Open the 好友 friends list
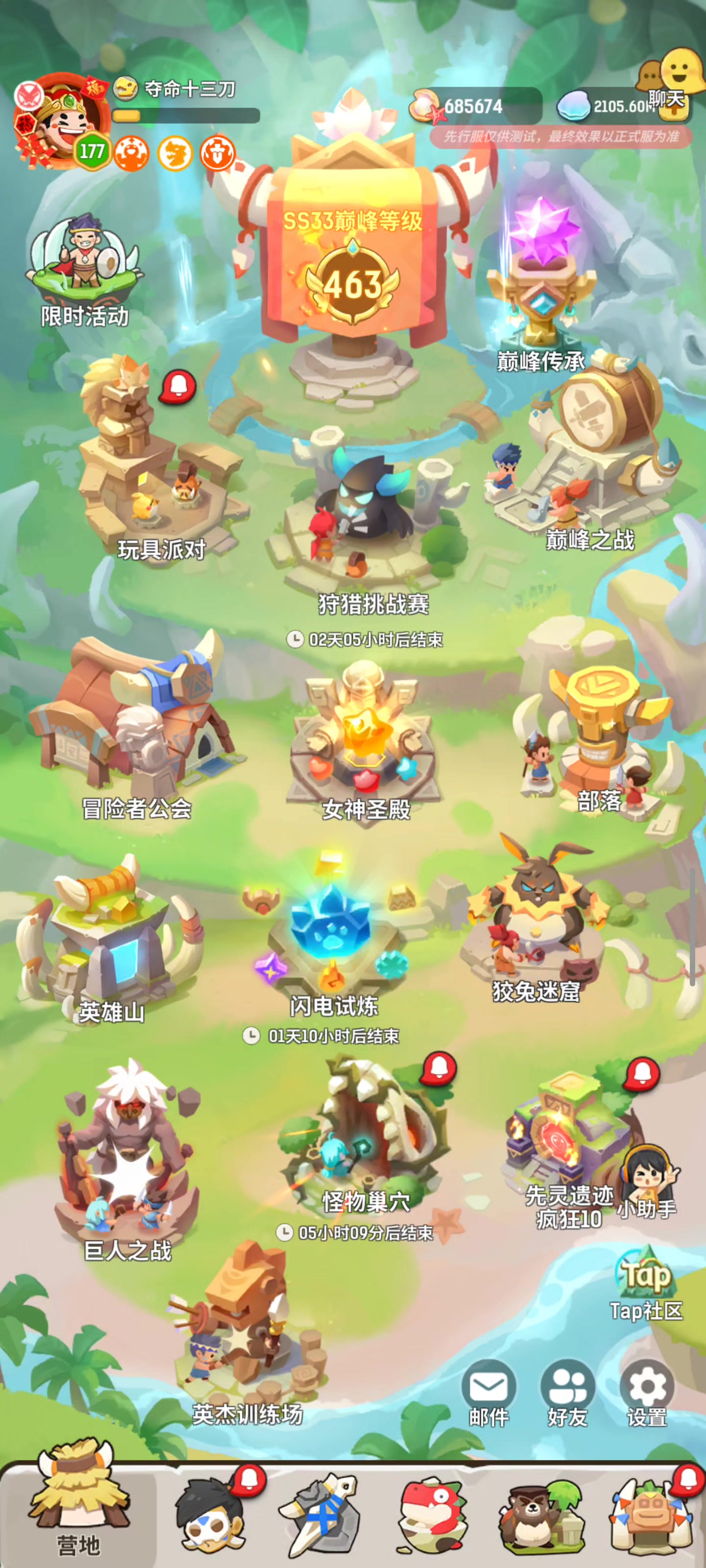 coord(567,1395)
